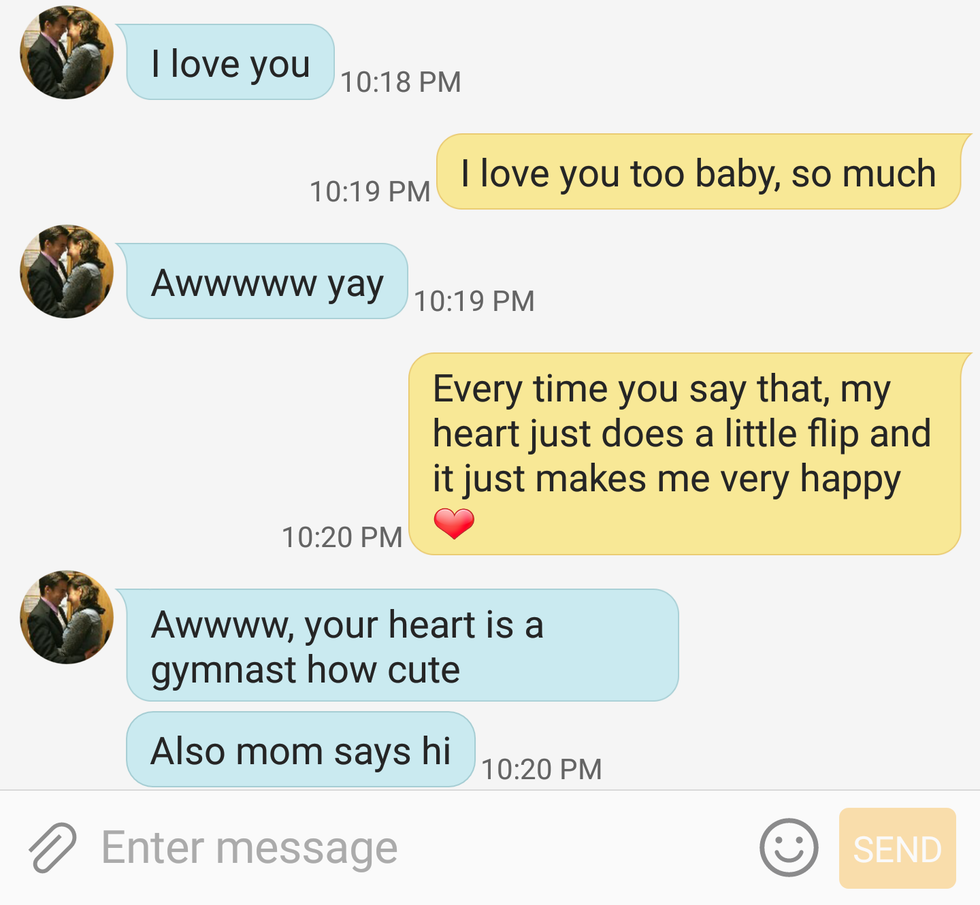Open the emoji smiley picker

[x=788, y=848]
